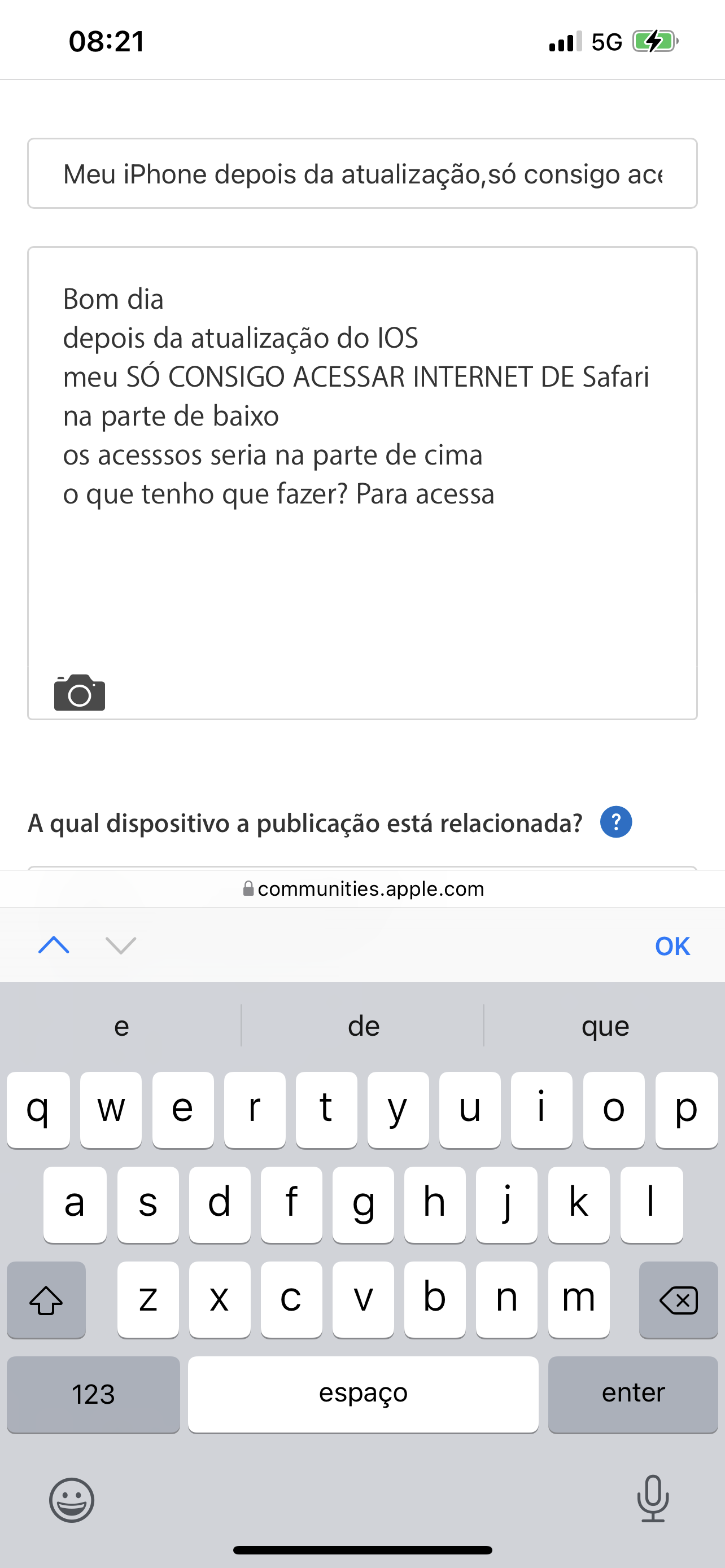The width and height of the screenshot is (725, 1568).
Task: Enable shift for a capital letter
Action: pyautogui.click(x=46, y=1300)
